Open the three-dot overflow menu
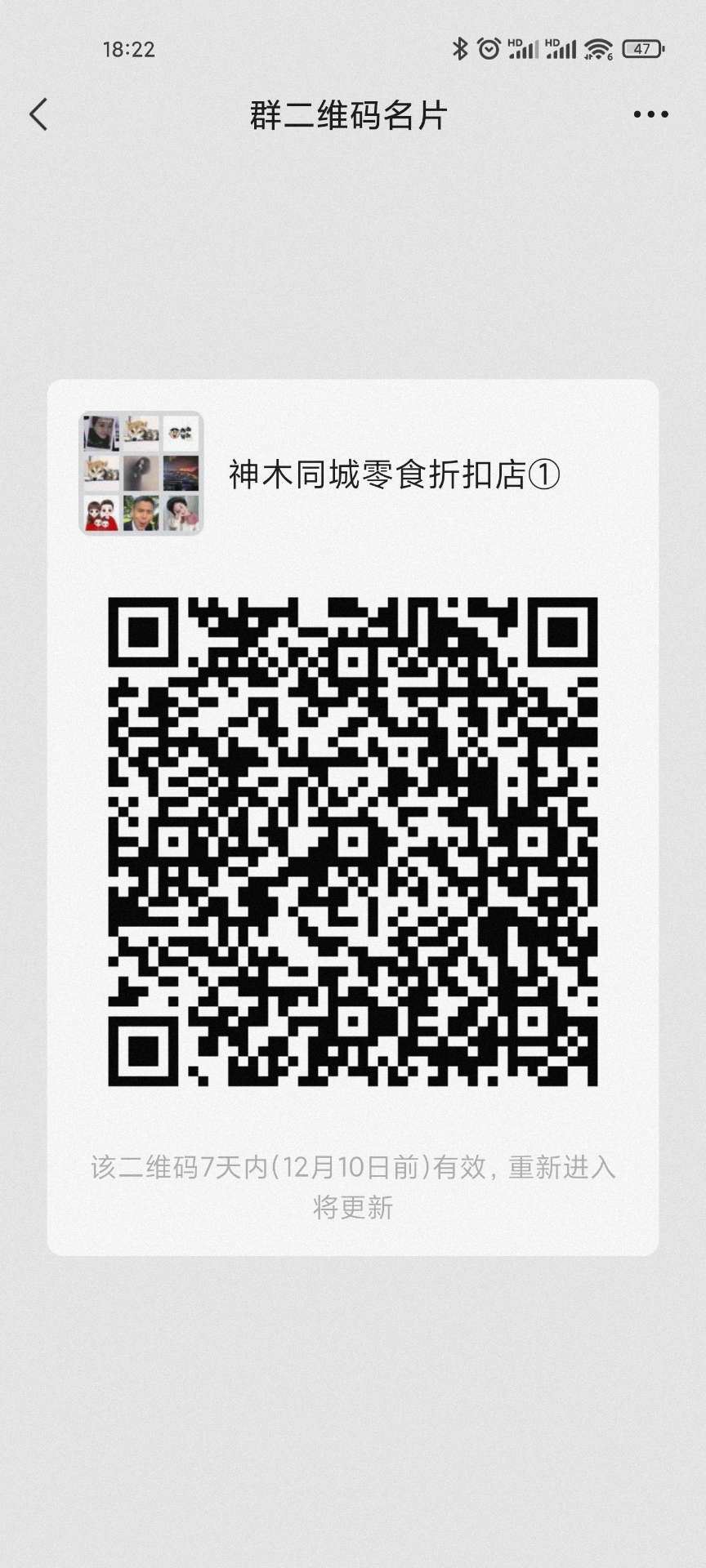The height and width of the screenshot is (1568, 706). [x=650, y=115]
